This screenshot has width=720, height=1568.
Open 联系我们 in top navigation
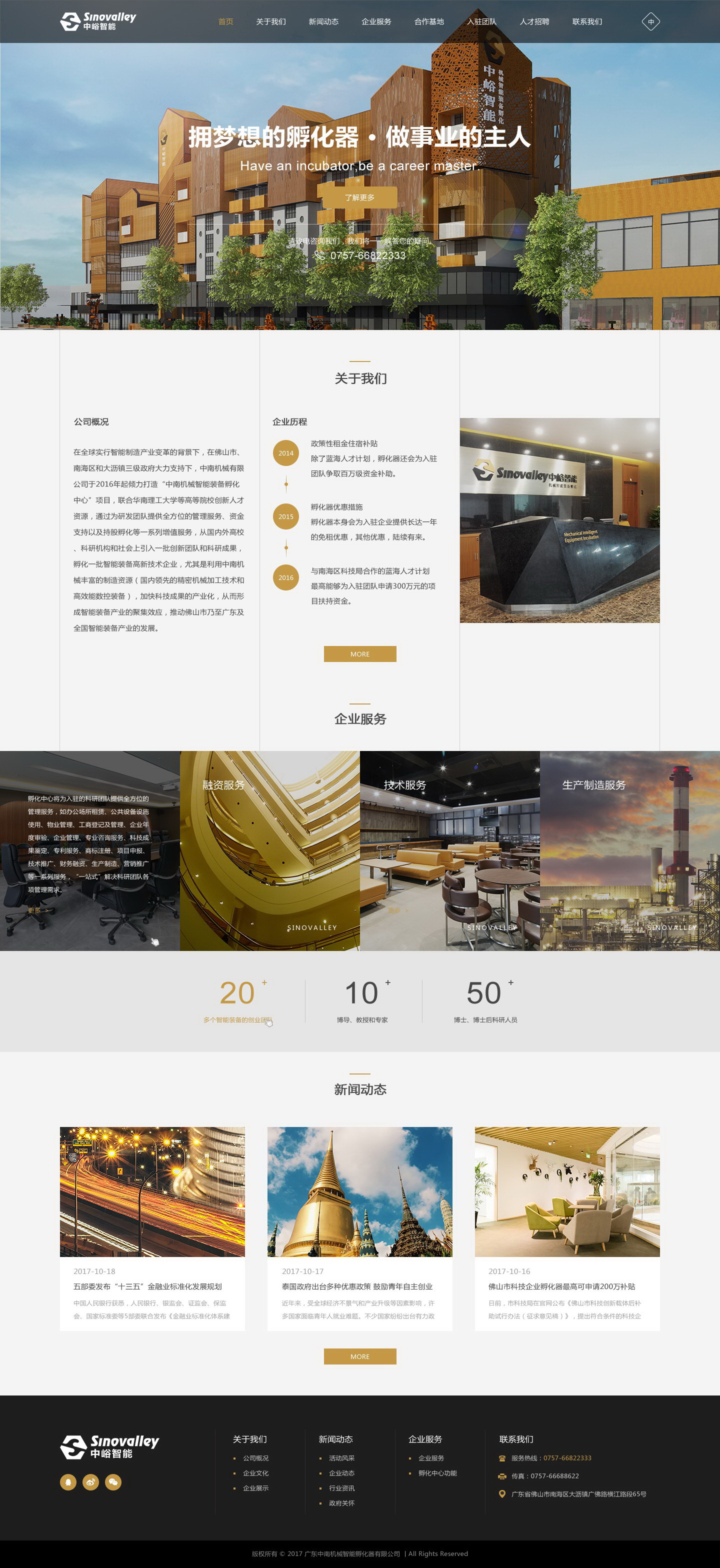(586, 22)
